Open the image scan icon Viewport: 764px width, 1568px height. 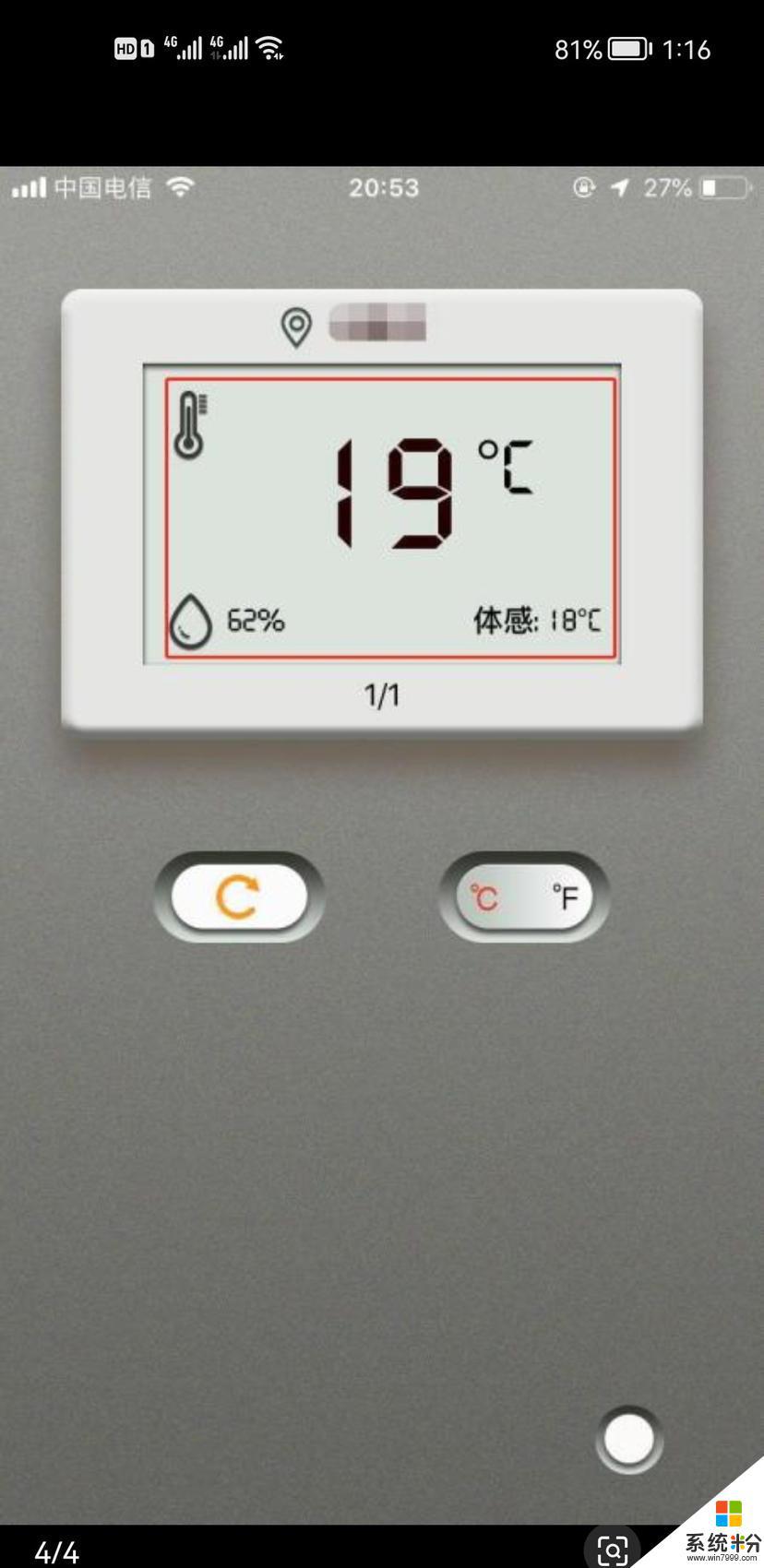click(x=612, y=1549)
